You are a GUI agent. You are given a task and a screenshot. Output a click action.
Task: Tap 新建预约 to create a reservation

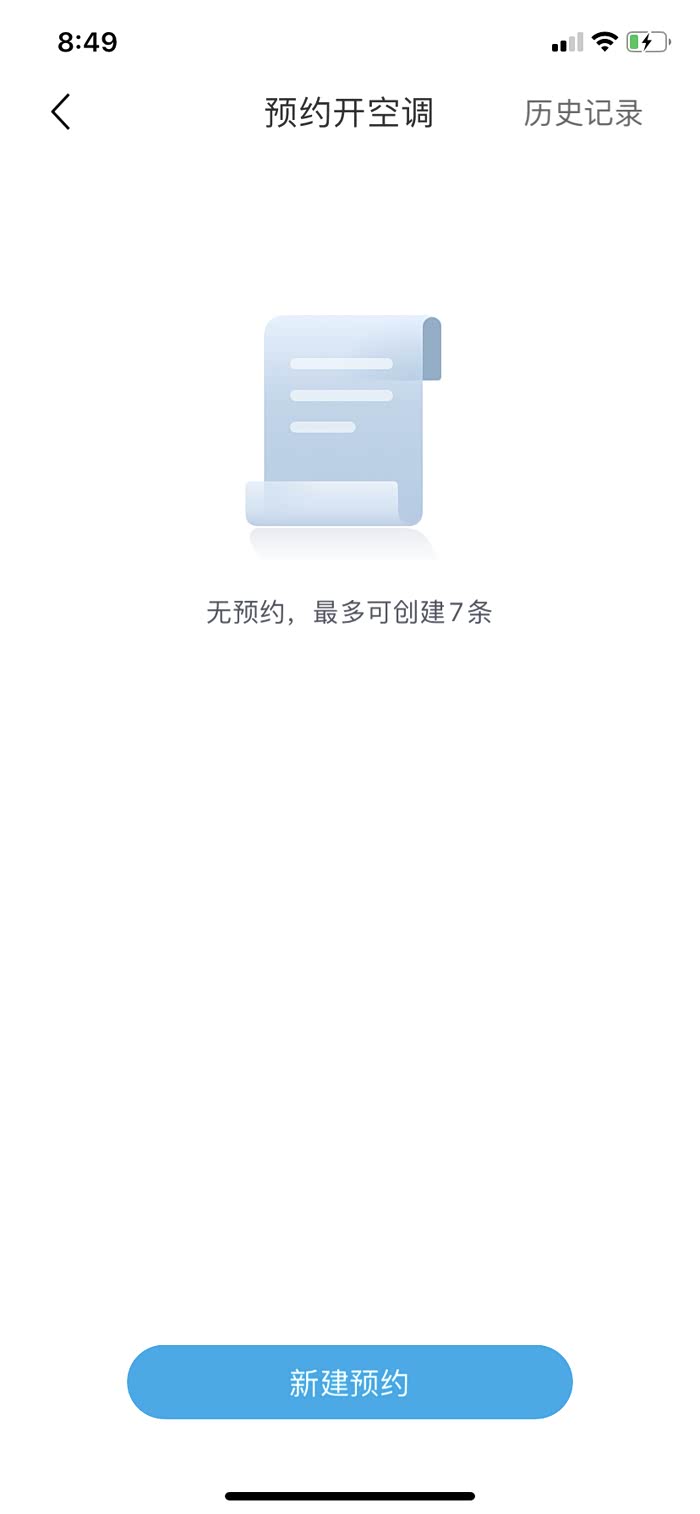tap(350, 1382)
